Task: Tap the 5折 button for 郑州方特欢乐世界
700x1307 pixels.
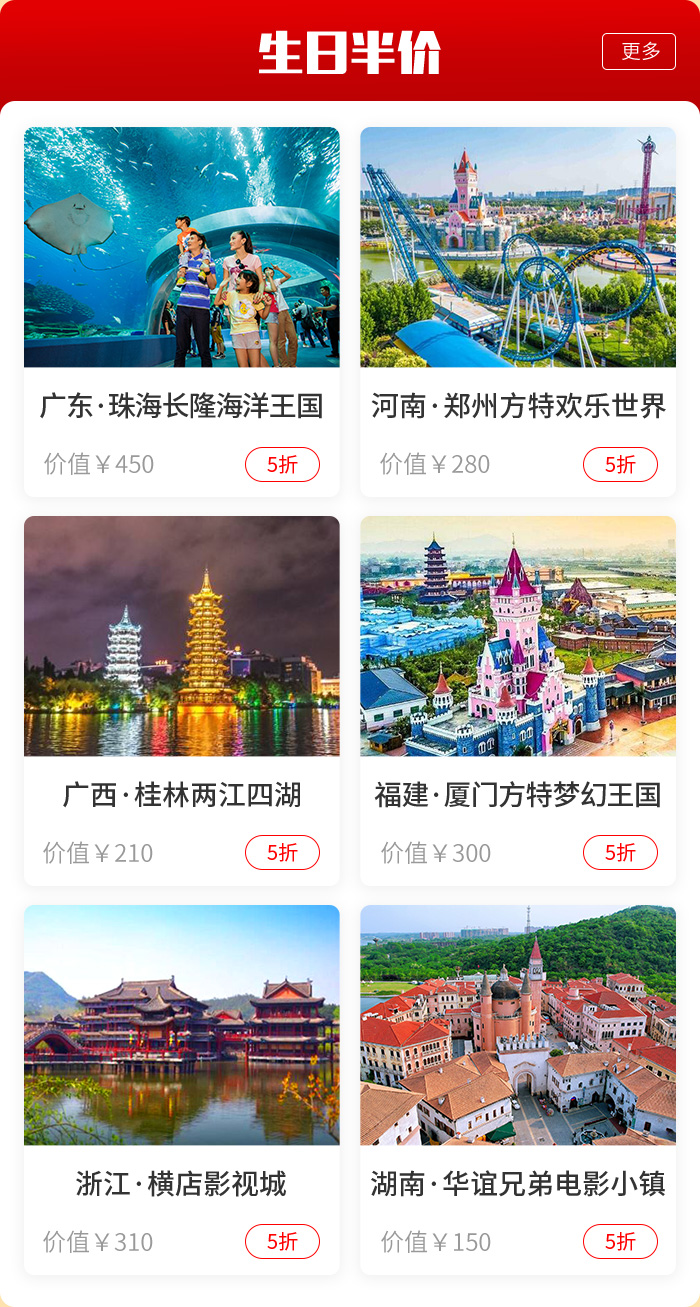Action: click(x=620, y=464)
